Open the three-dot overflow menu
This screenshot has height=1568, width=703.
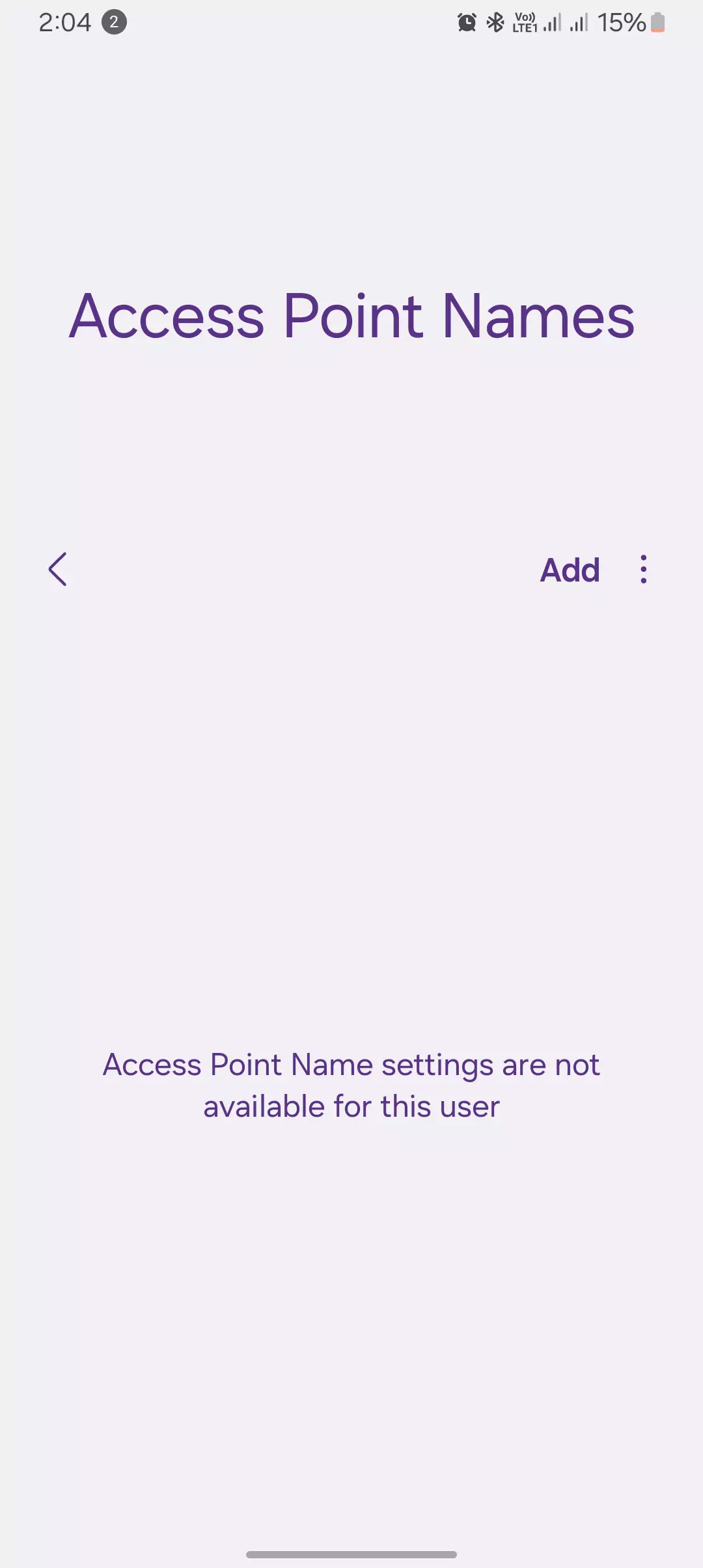(x=643, y=569)
